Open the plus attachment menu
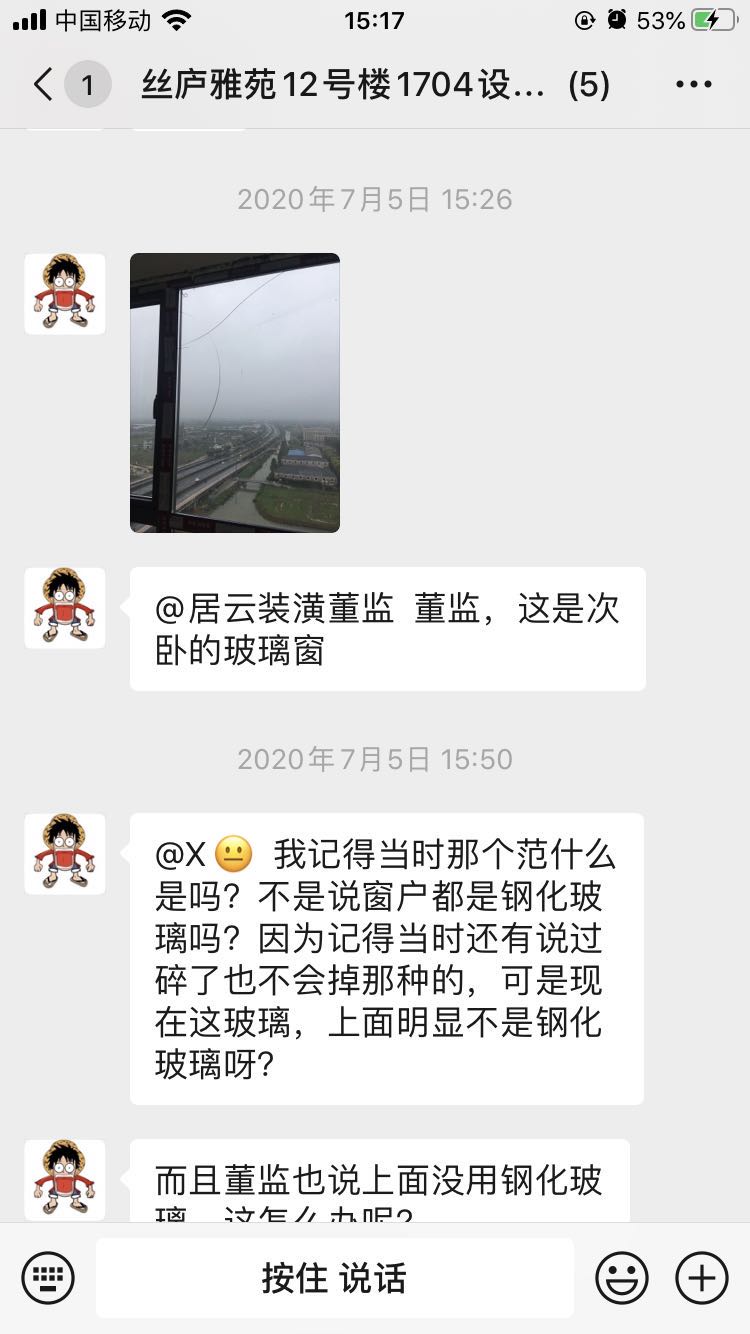Screen dimensions: 750x1334 (x=701, y=1277)
